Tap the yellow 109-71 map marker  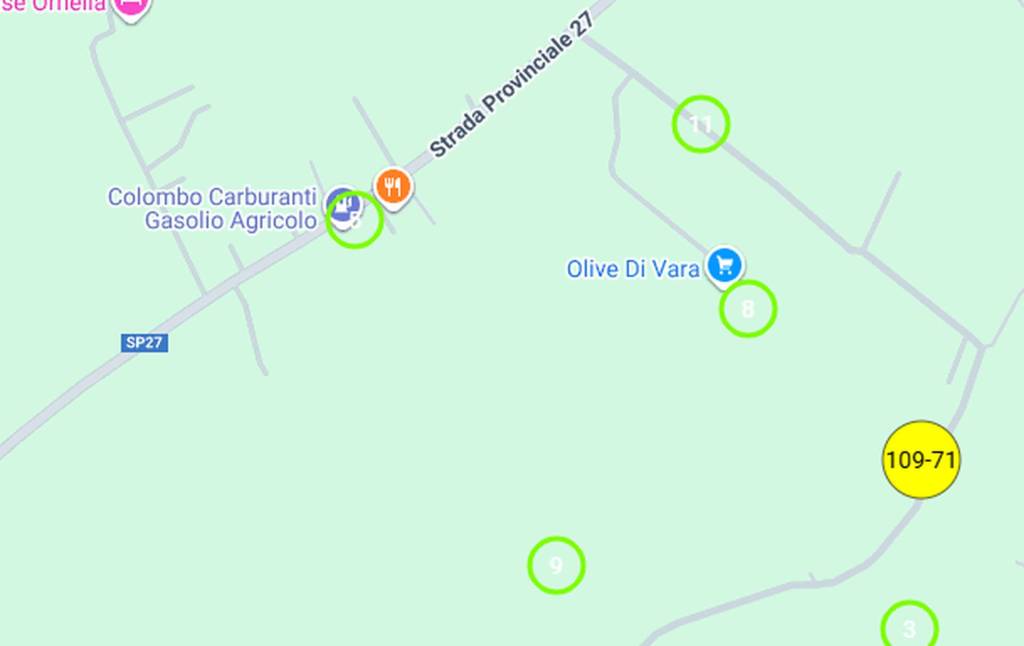921,460
